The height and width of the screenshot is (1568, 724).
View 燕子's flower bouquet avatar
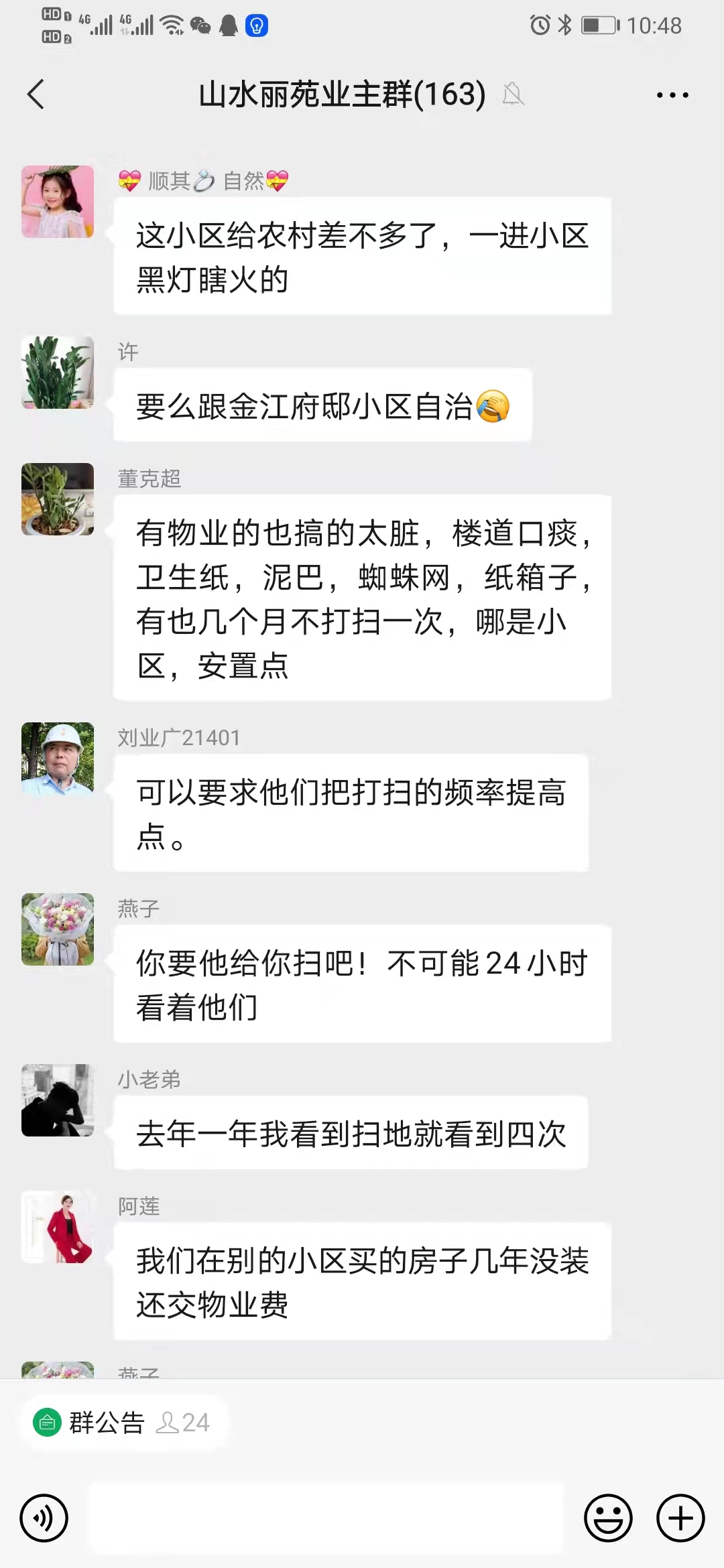[x=58, y=929]
